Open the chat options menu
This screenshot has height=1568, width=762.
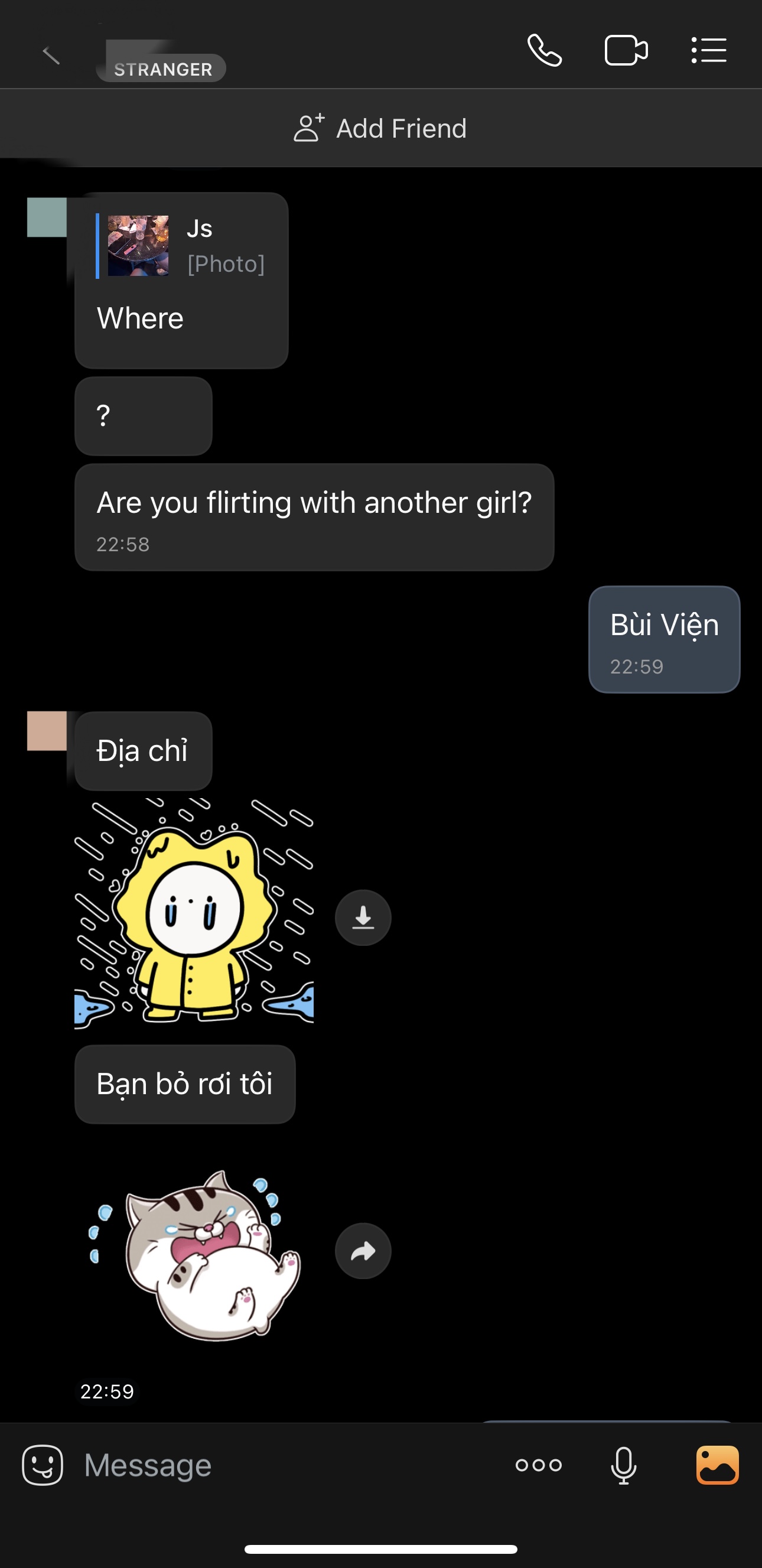coord(708,51)
